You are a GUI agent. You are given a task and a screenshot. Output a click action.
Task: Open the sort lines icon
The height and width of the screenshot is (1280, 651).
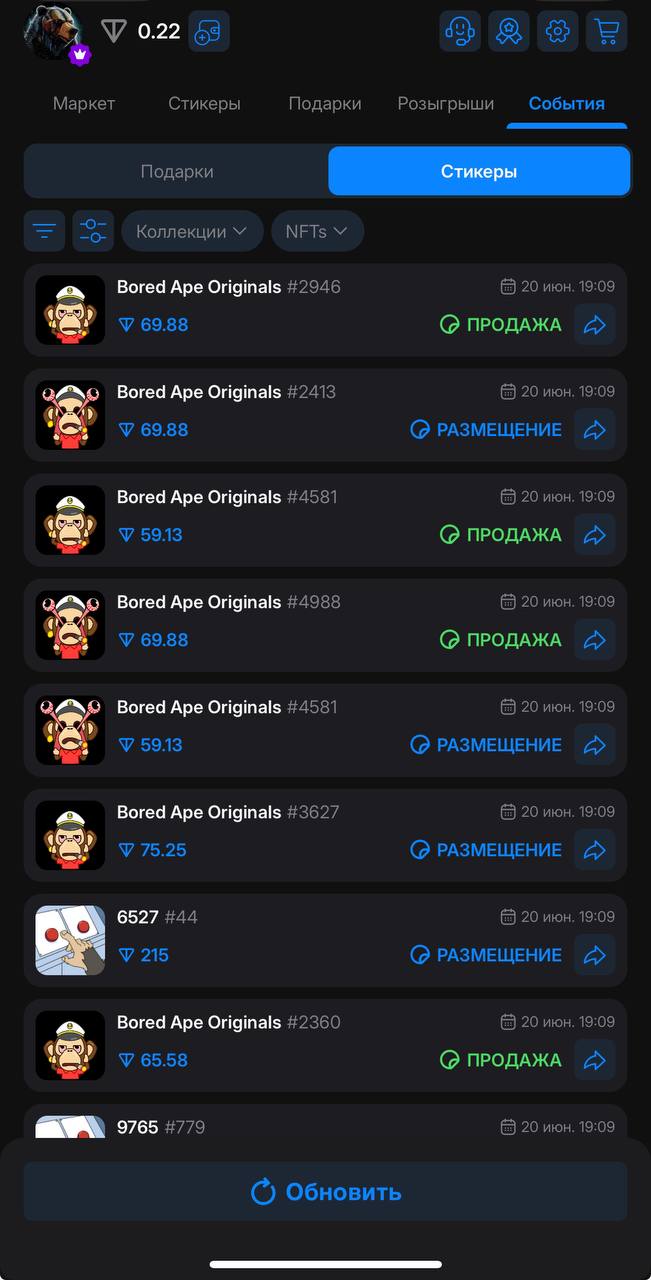tap(44, 231)
